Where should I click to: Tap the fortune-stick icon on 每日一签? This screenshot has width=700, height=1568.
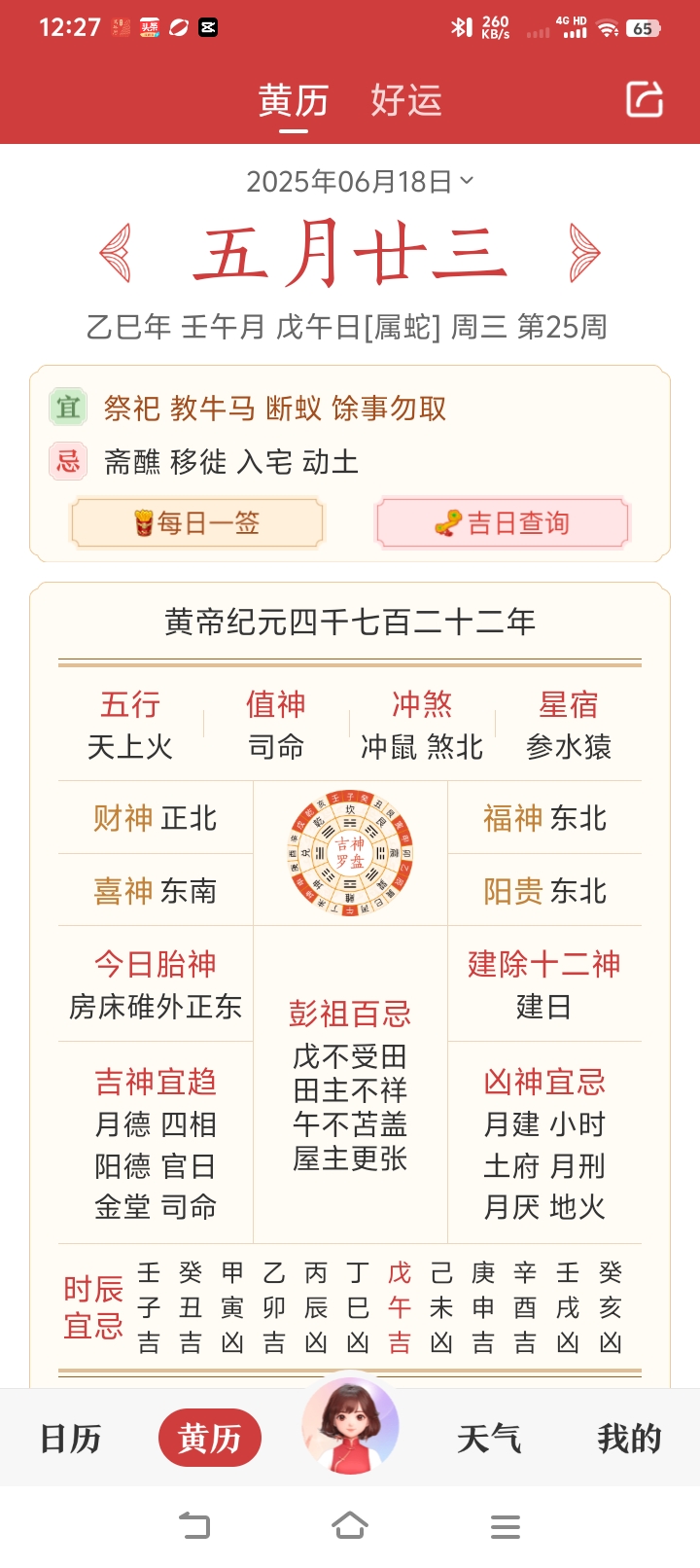coord(142,522)
